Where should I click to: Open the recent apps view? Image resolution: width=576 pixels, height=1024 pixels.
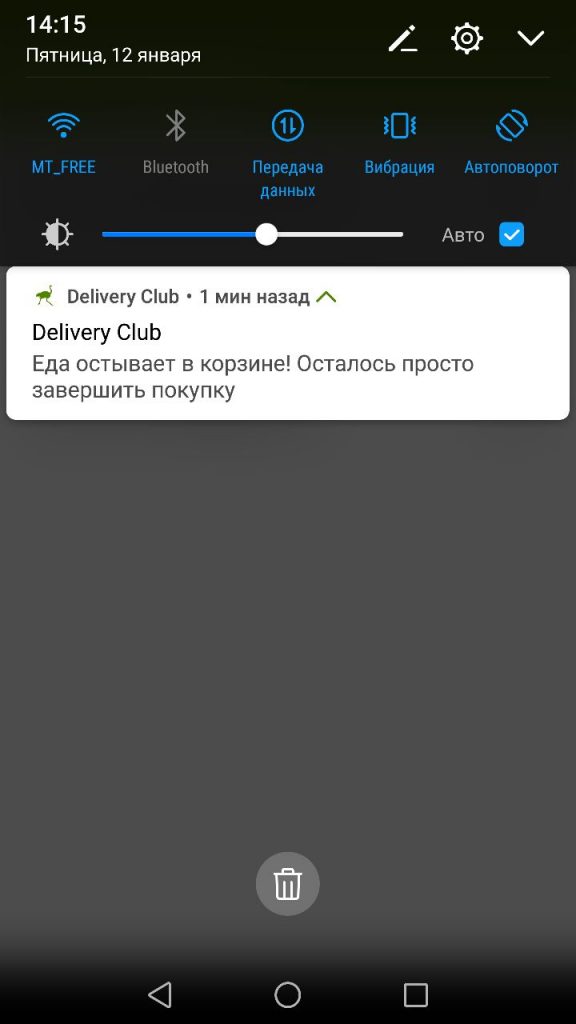point(415,995)
